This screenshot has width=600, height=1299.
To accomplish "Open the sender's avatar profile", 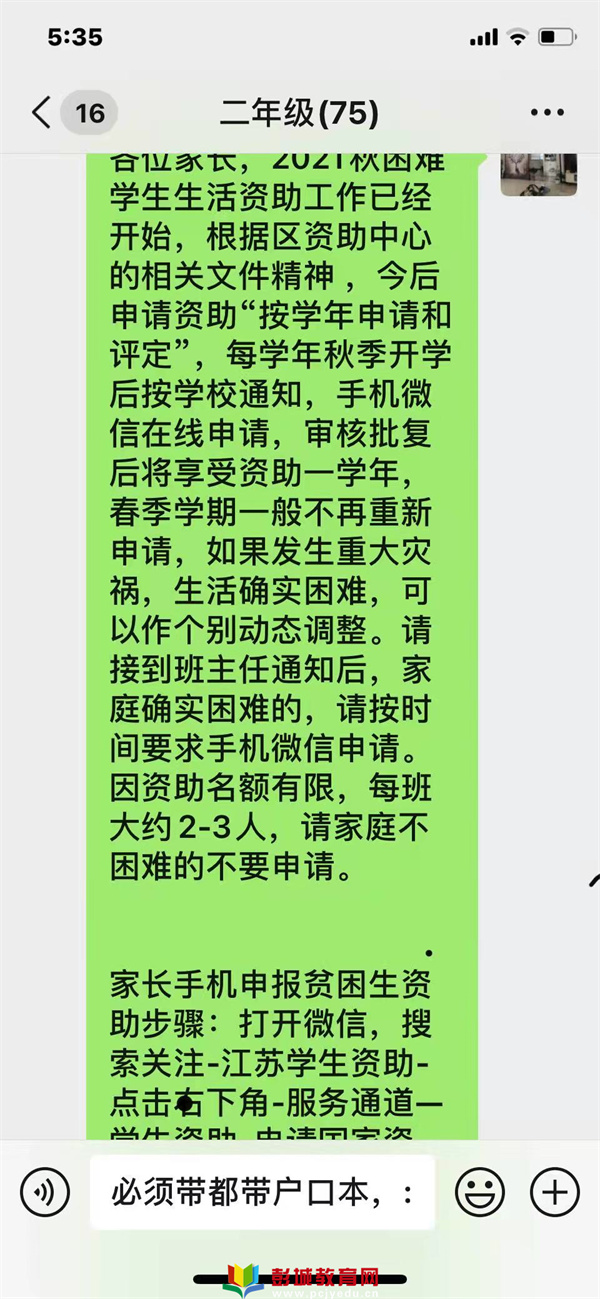I will tap(538, 174).
